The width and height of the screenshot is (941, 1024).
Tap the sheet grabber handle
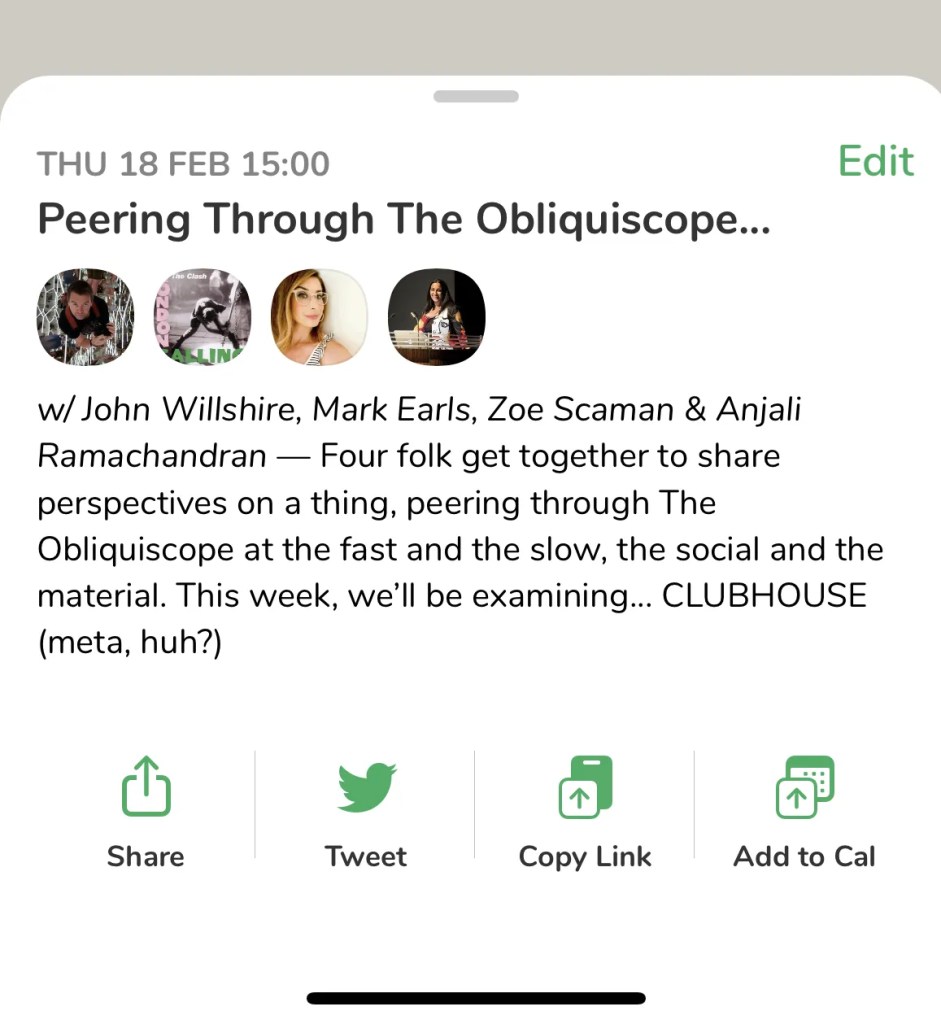point(476,97)
